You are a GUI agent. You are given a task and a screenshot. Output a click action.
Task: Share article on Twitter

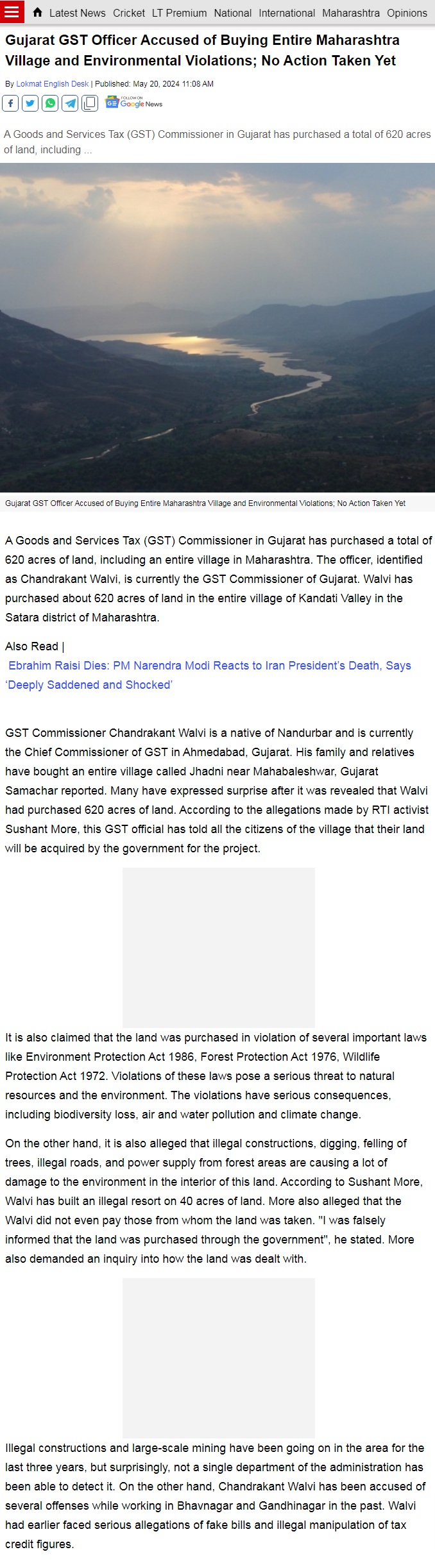coord(30,103)
